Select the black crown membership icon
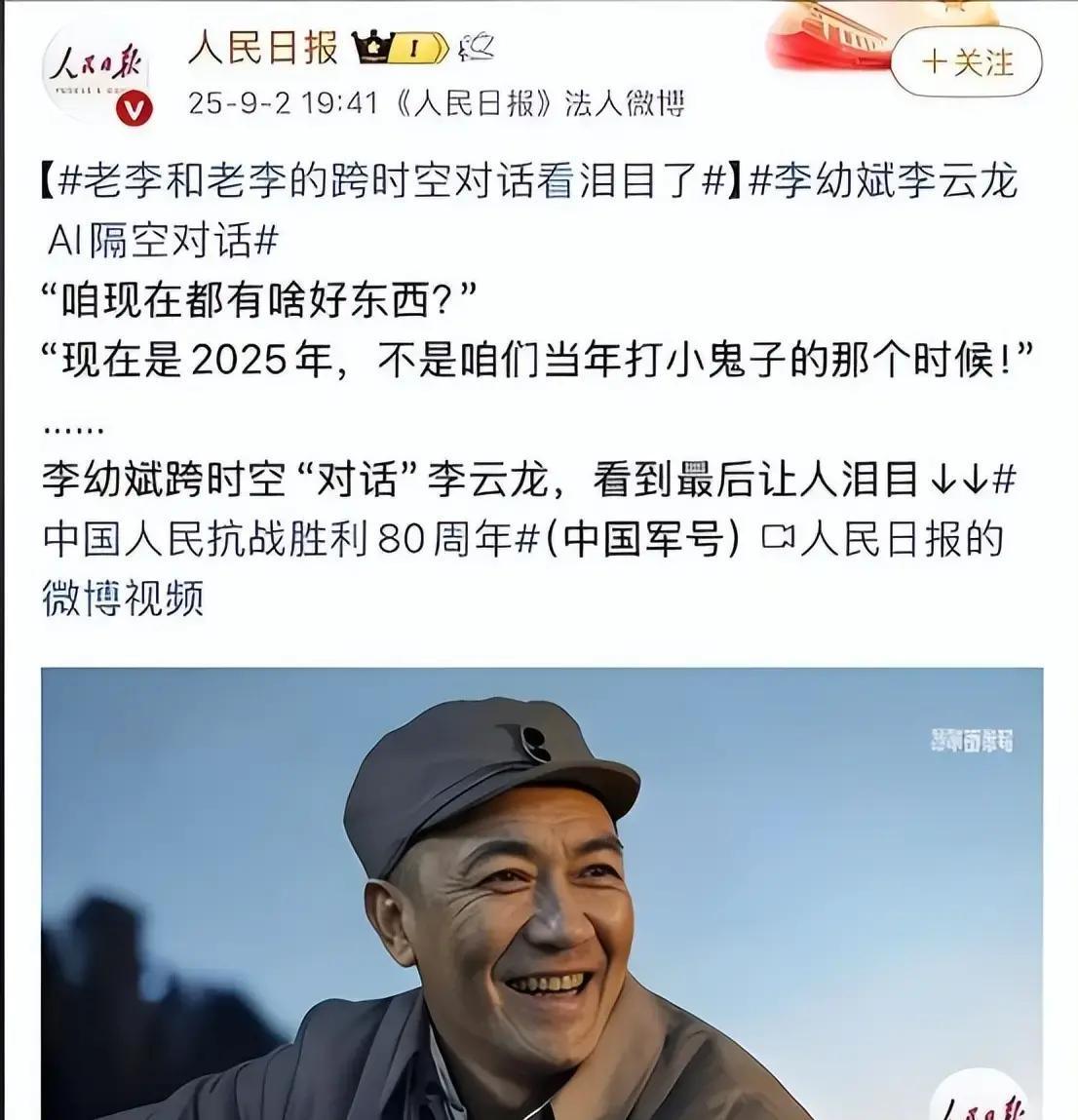 [373, 47]
